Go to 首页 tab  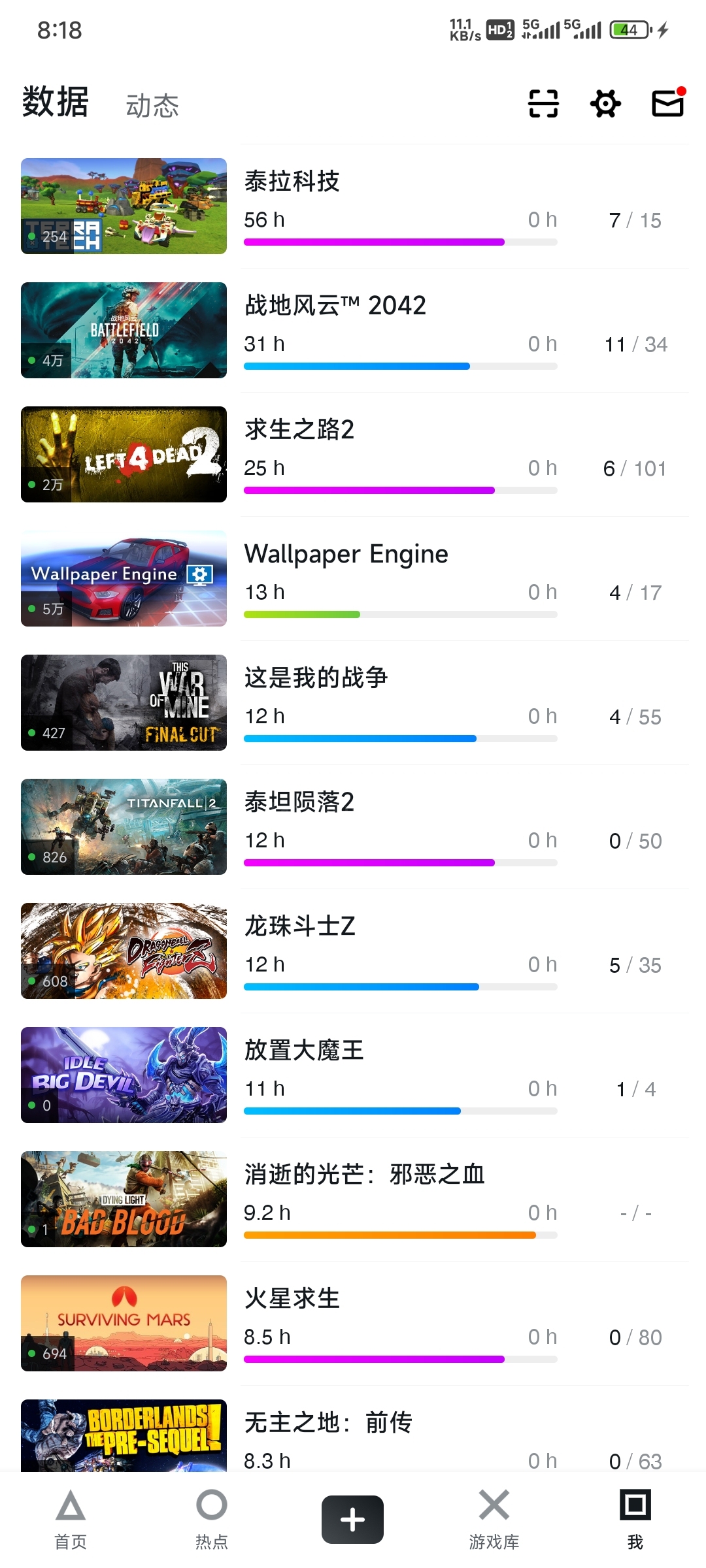71,1519
